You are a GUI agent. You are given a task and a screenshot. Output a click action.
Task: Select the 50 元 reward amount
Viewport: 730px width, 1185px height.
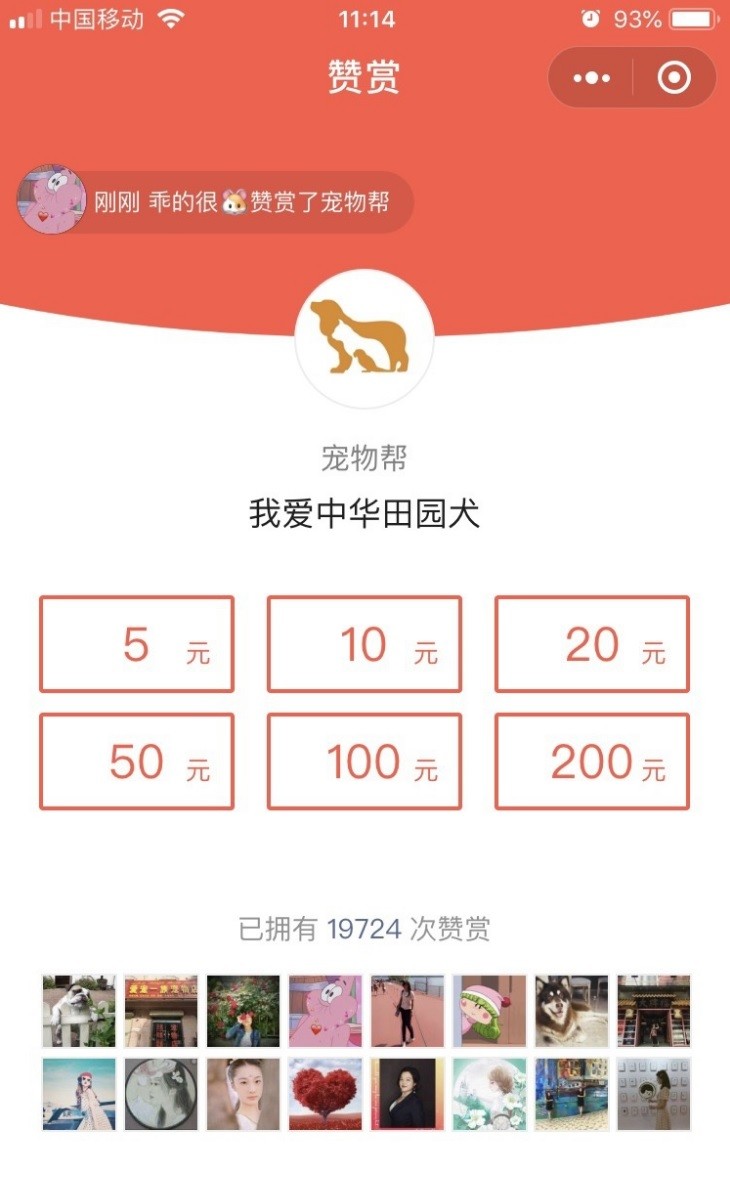click(x=137, y=761)
